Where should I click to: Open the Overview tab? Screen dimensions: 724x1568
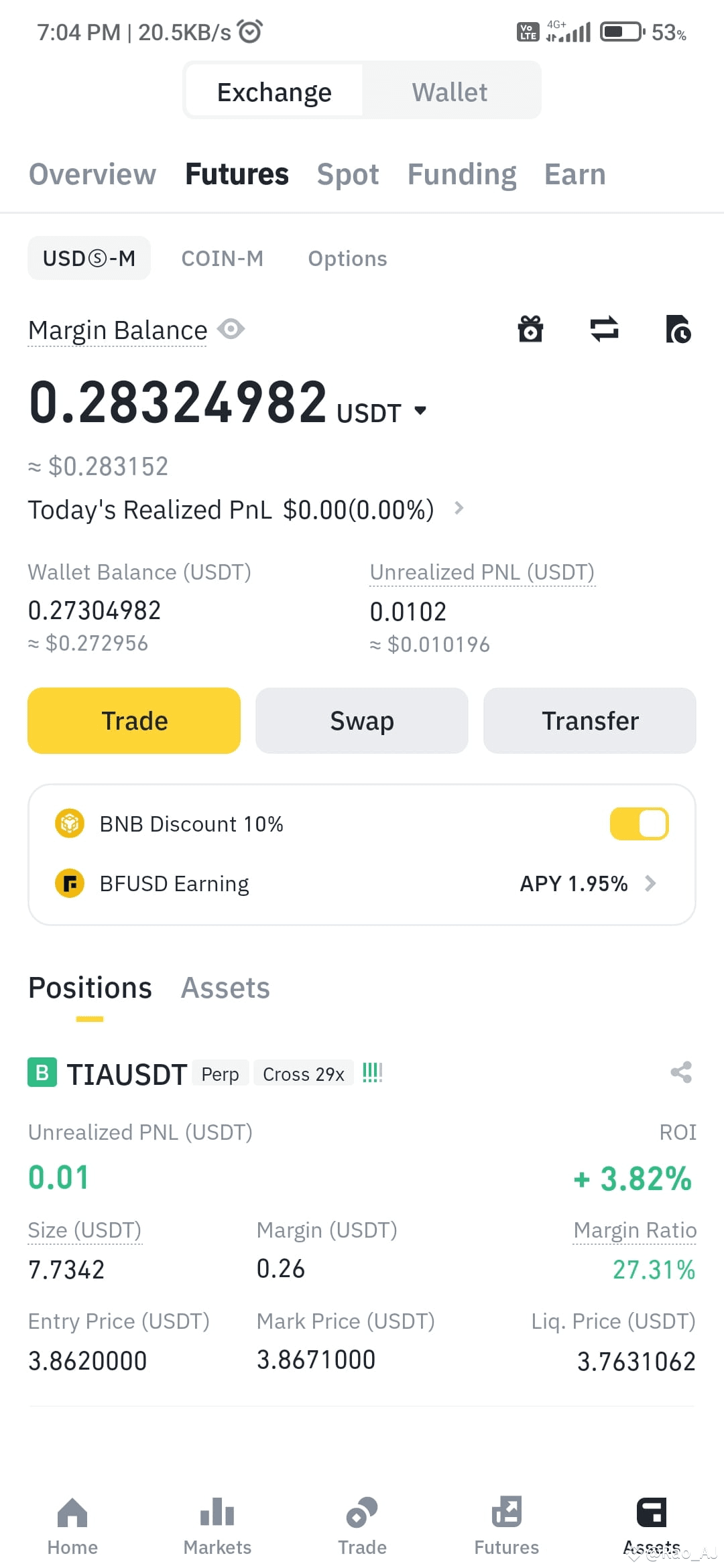pos(93,174)
